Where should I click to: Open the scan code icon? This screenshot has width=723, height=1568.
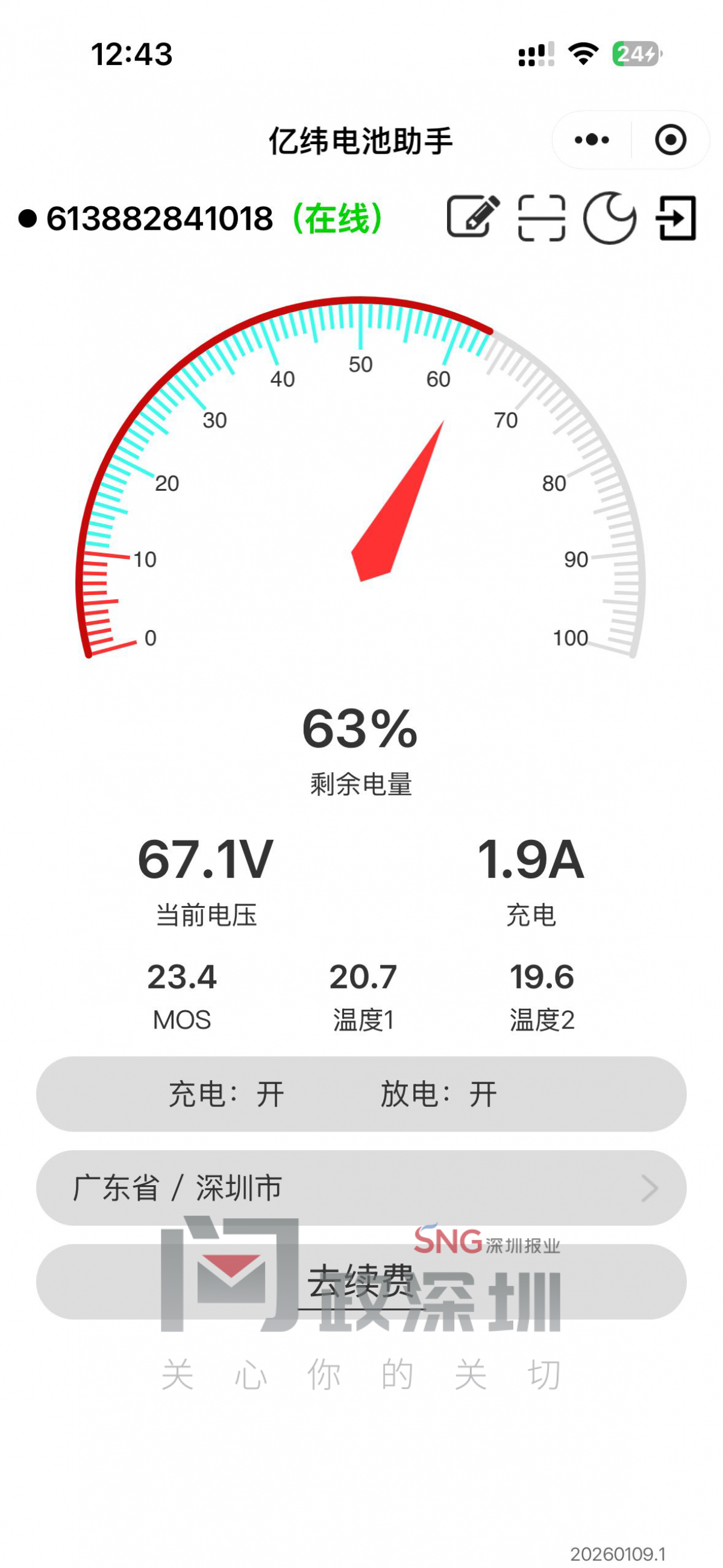pos(541,218)
